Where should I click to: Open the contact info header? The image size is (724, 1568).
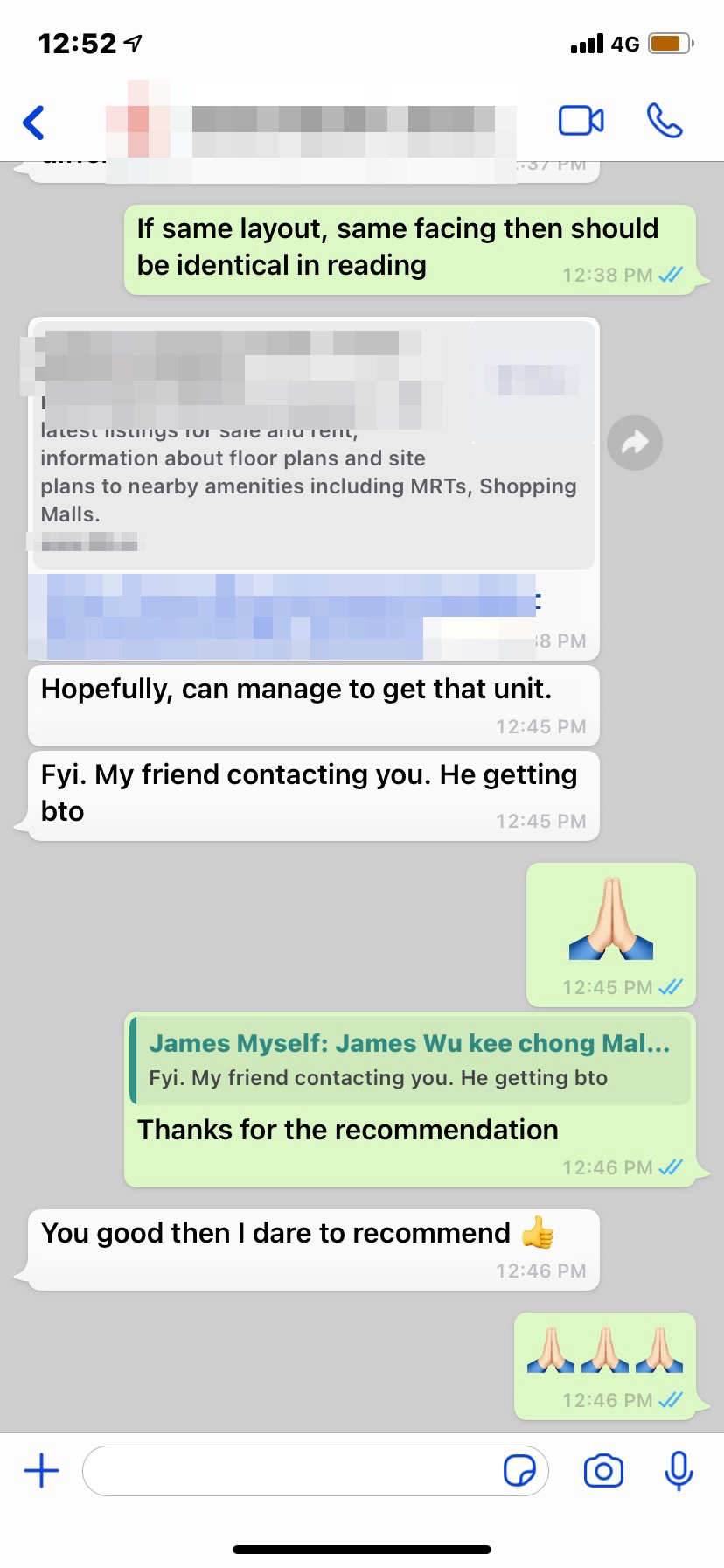coord(310,122)
